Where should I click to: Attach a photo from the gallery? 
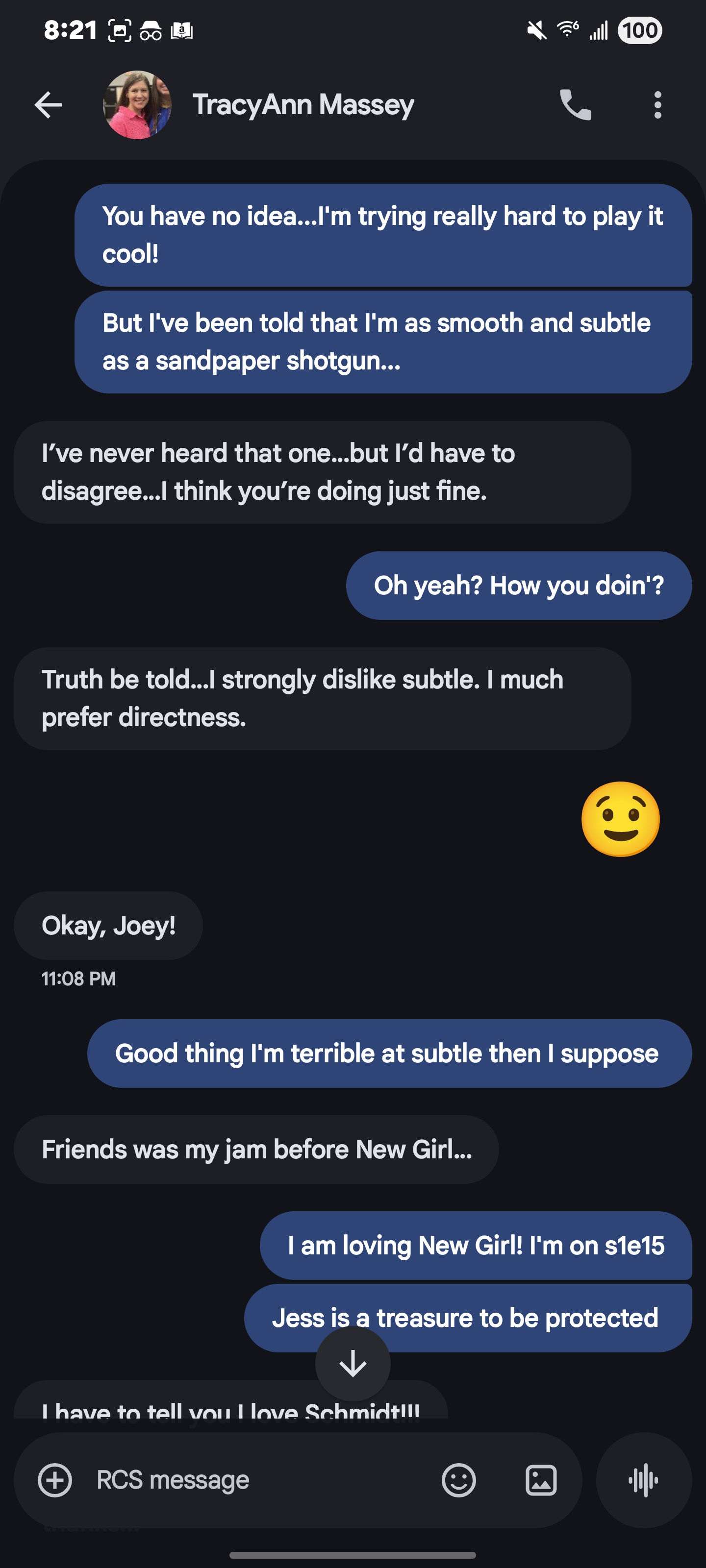point(541,1480)
